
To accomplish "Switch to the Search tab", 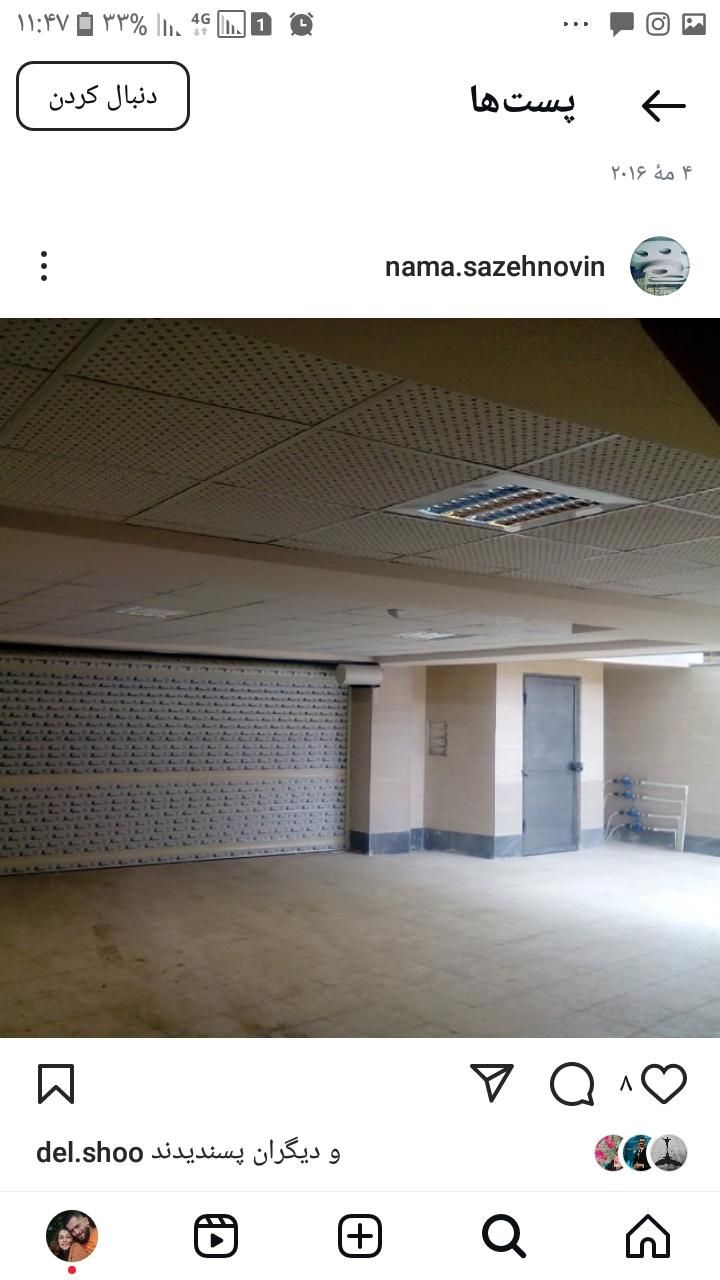I will point(504,1236).
